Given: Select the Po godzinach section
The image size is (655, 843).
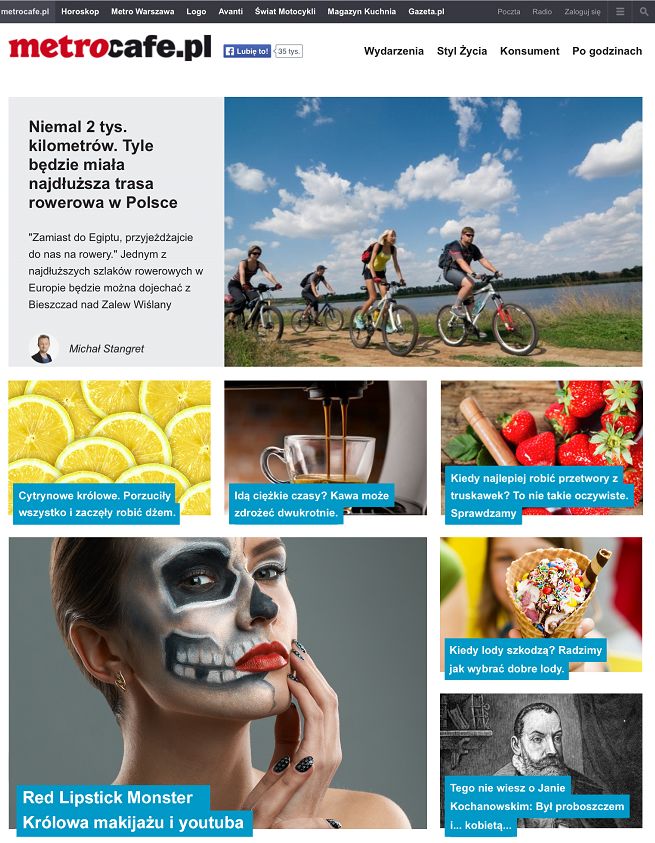Looking at the screenshot, I should click(607, 51).
